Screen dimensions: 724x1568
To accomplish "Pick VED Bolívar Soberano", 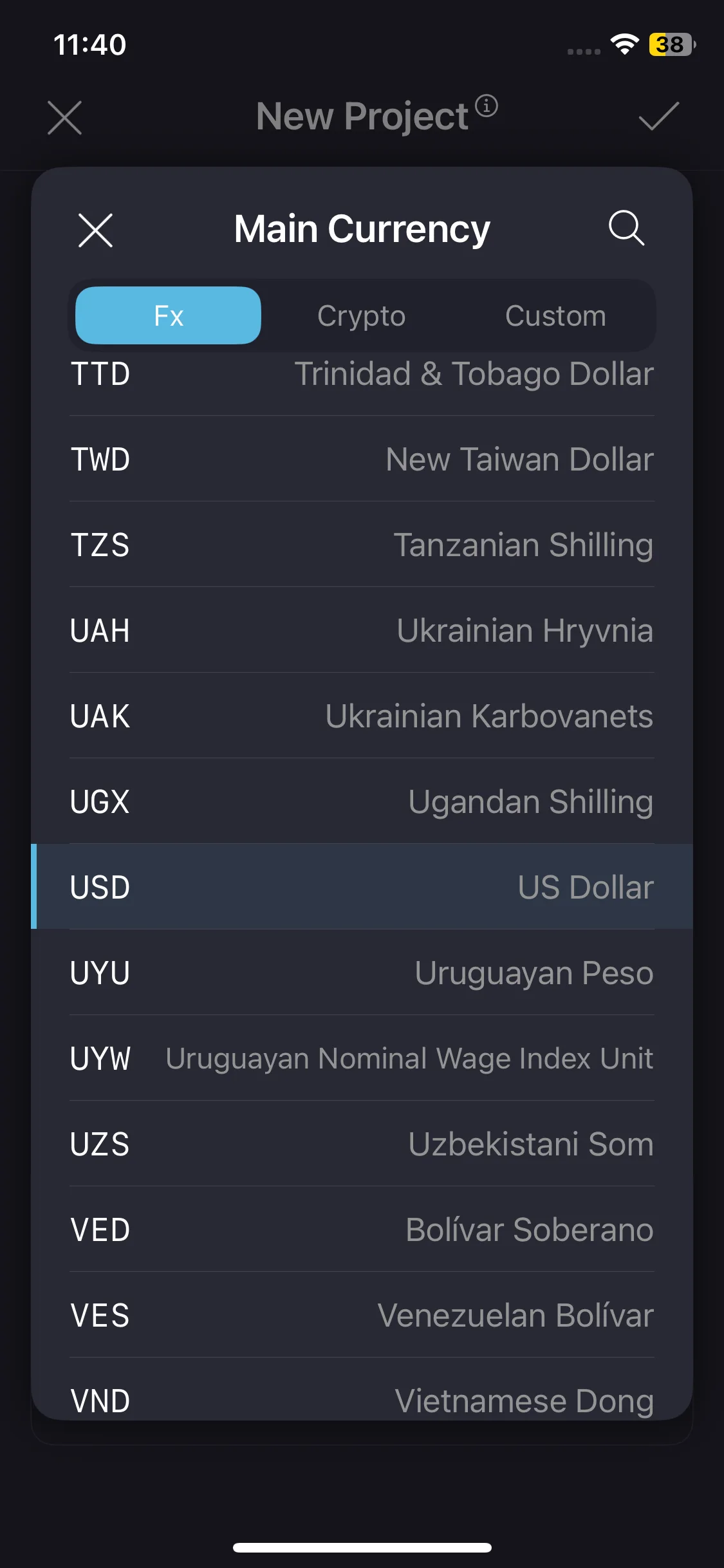I will [362, 1229].
